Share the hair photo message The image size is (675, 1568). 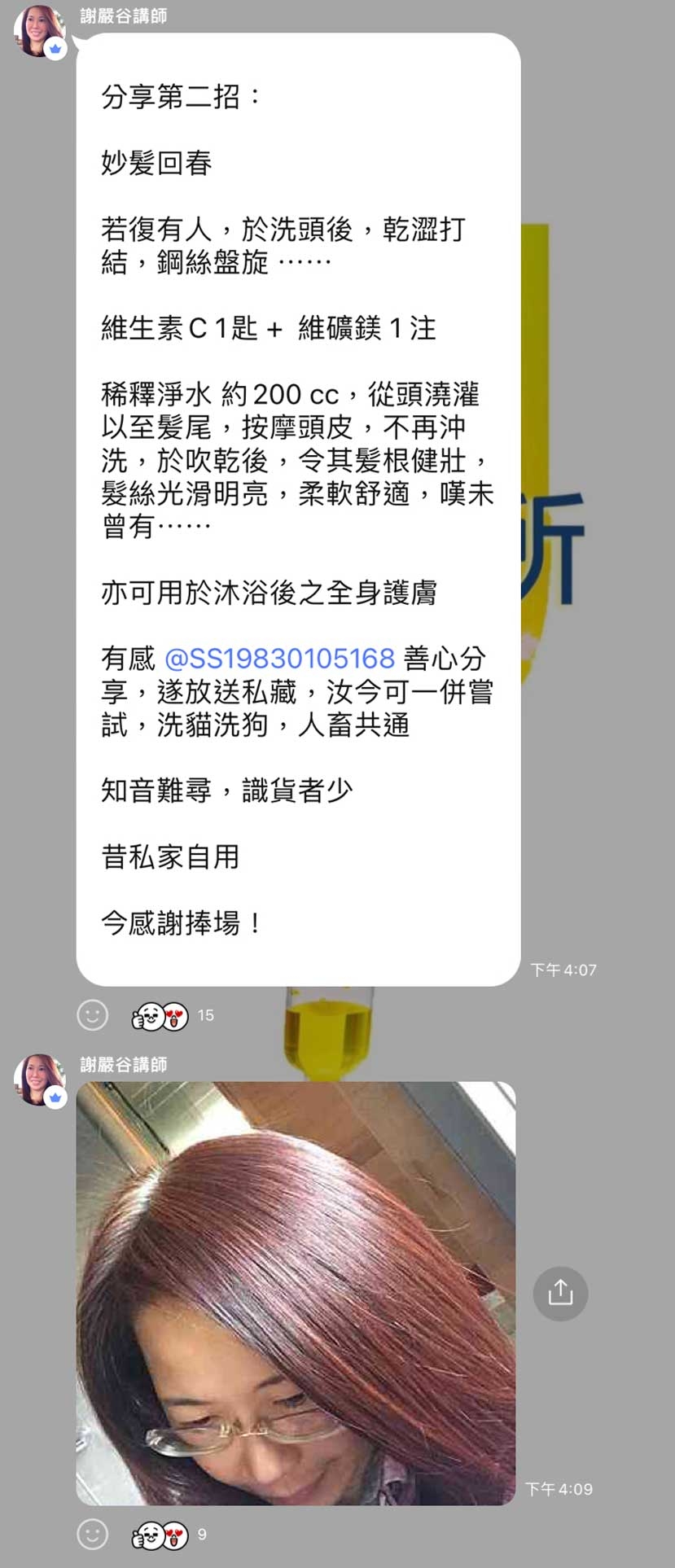(x=560, y=1293)
